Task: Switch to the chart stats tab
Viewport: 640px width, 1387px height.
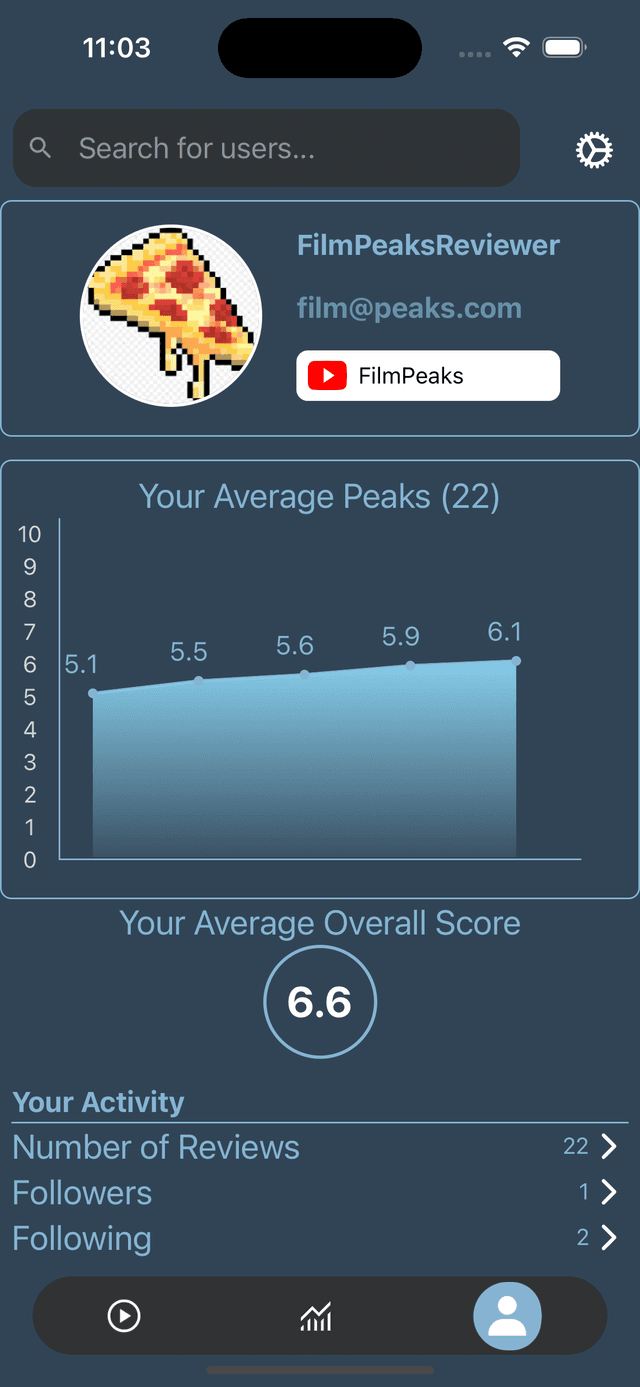Action: pos(316,1317)
